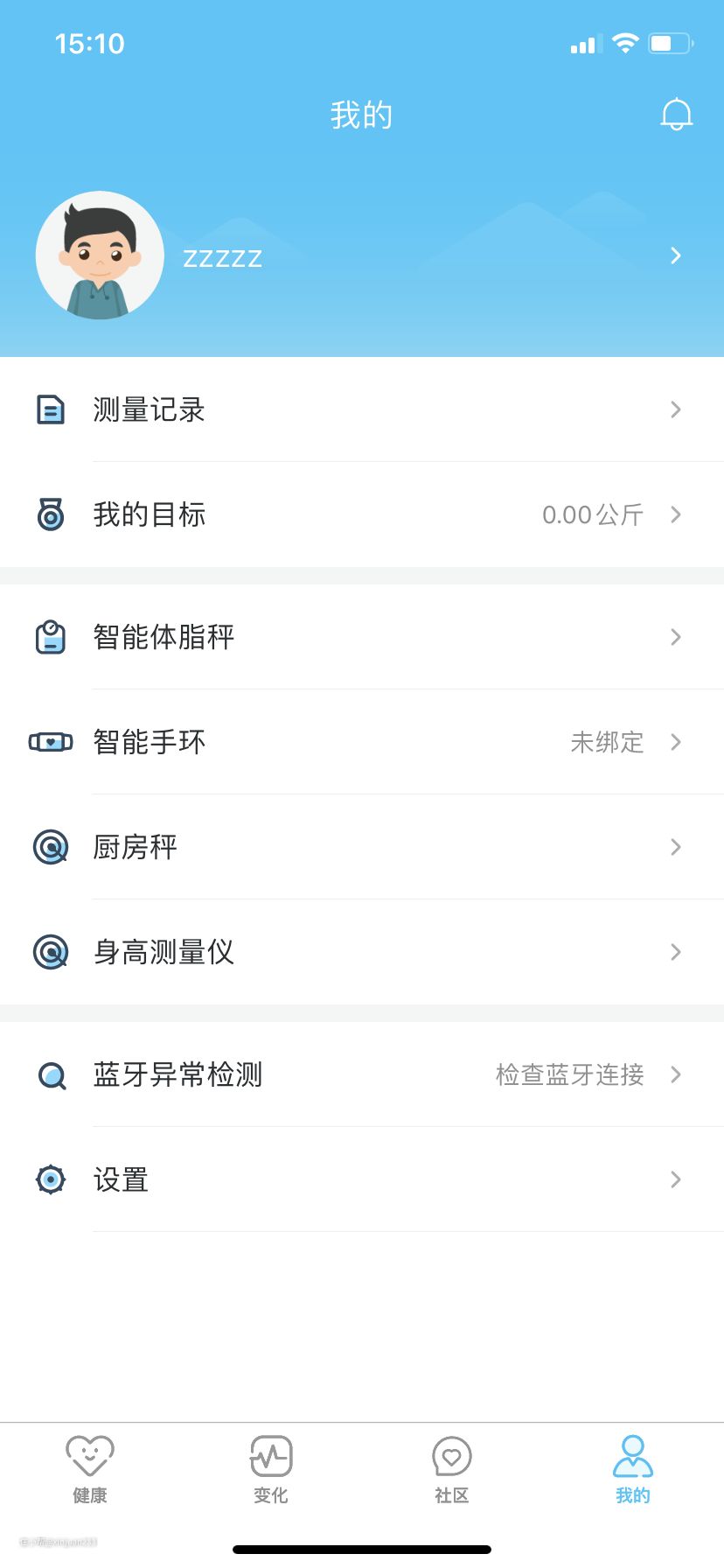The image size is (724, 1568).
Task: Open the zzzzz profile details
Action: click(x=362, y=255)
